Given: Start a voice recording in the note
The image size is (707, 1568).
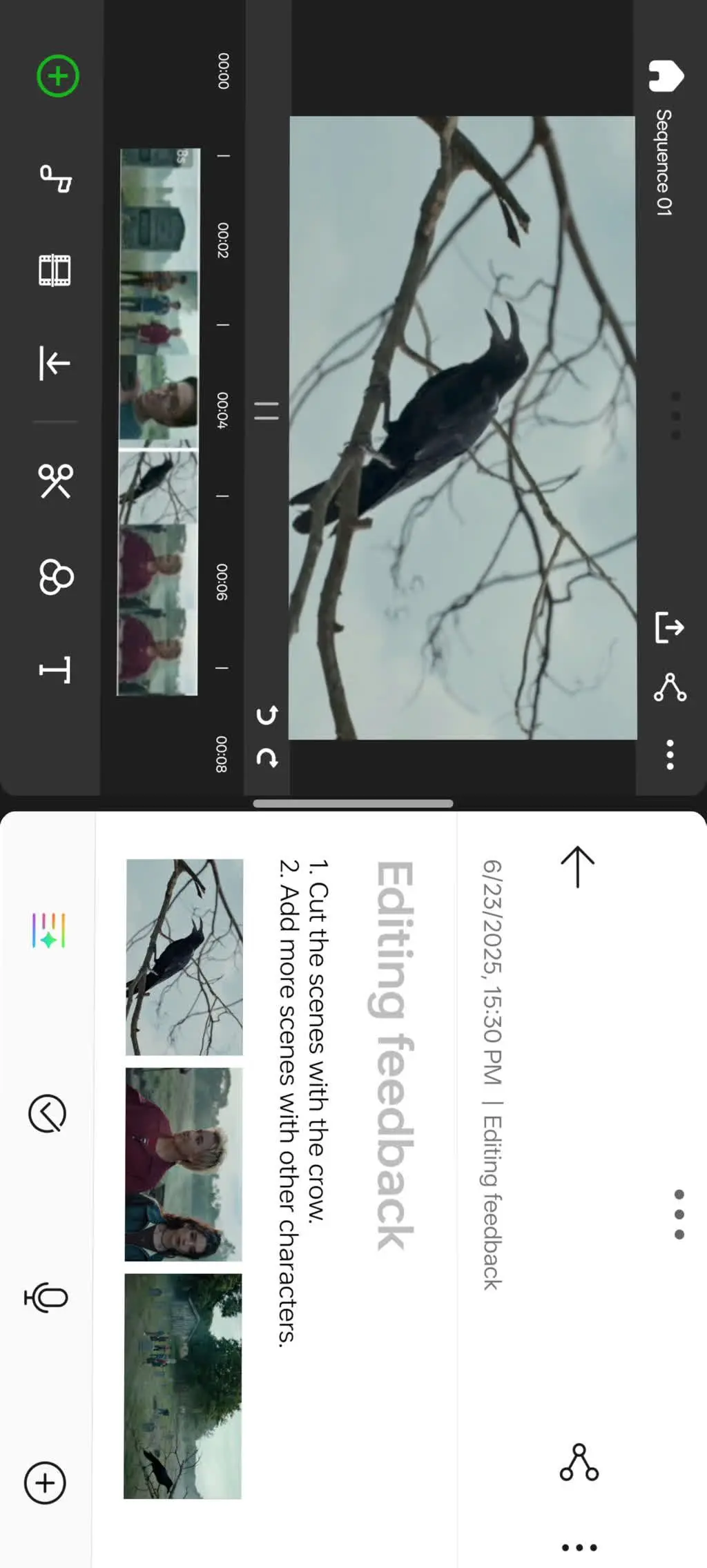Looking at the screenshot, I should click(46, 1297).
